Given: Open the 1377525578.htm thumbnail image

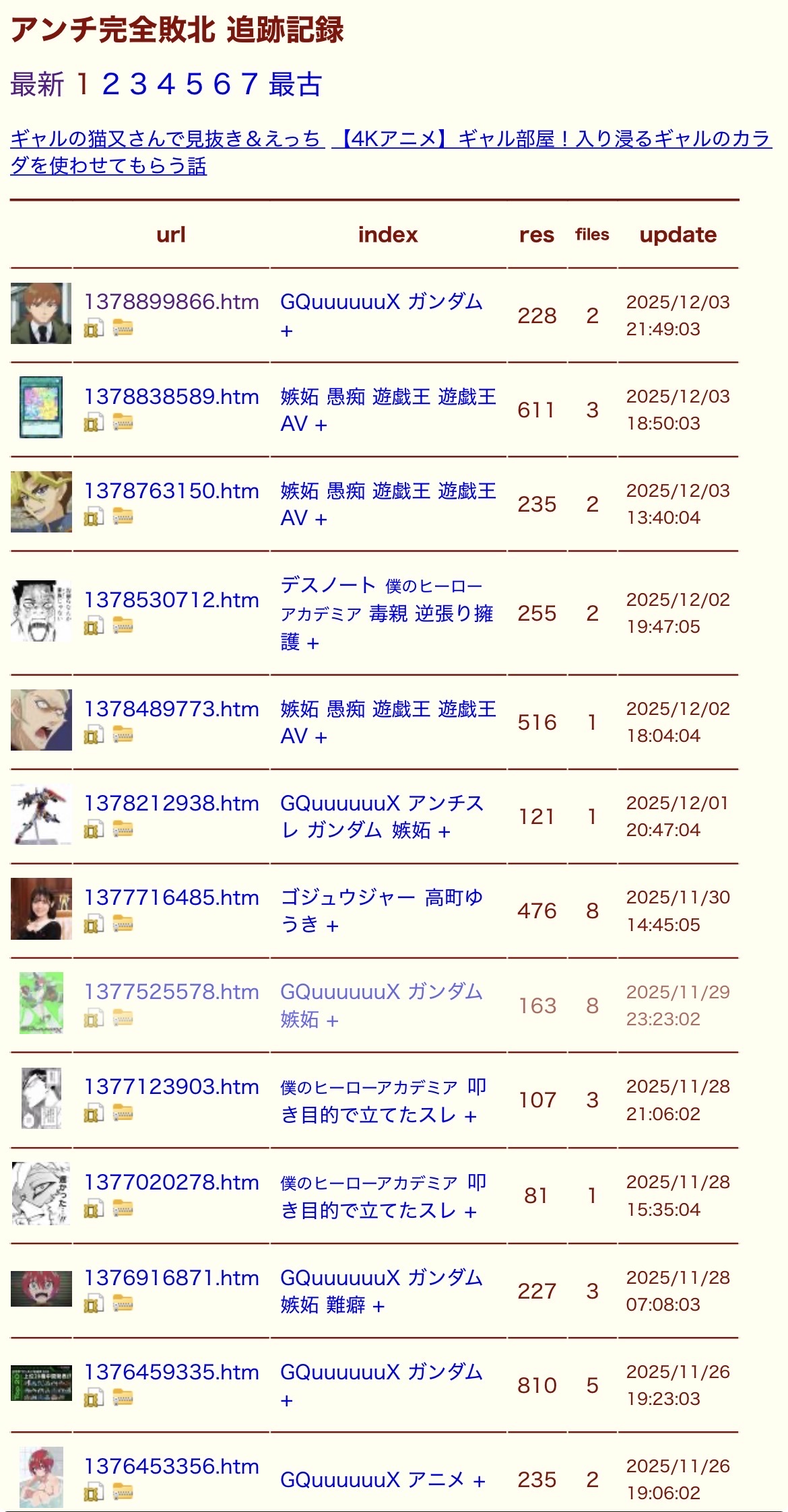Looking at the screenshot, I should (41, 1003).
